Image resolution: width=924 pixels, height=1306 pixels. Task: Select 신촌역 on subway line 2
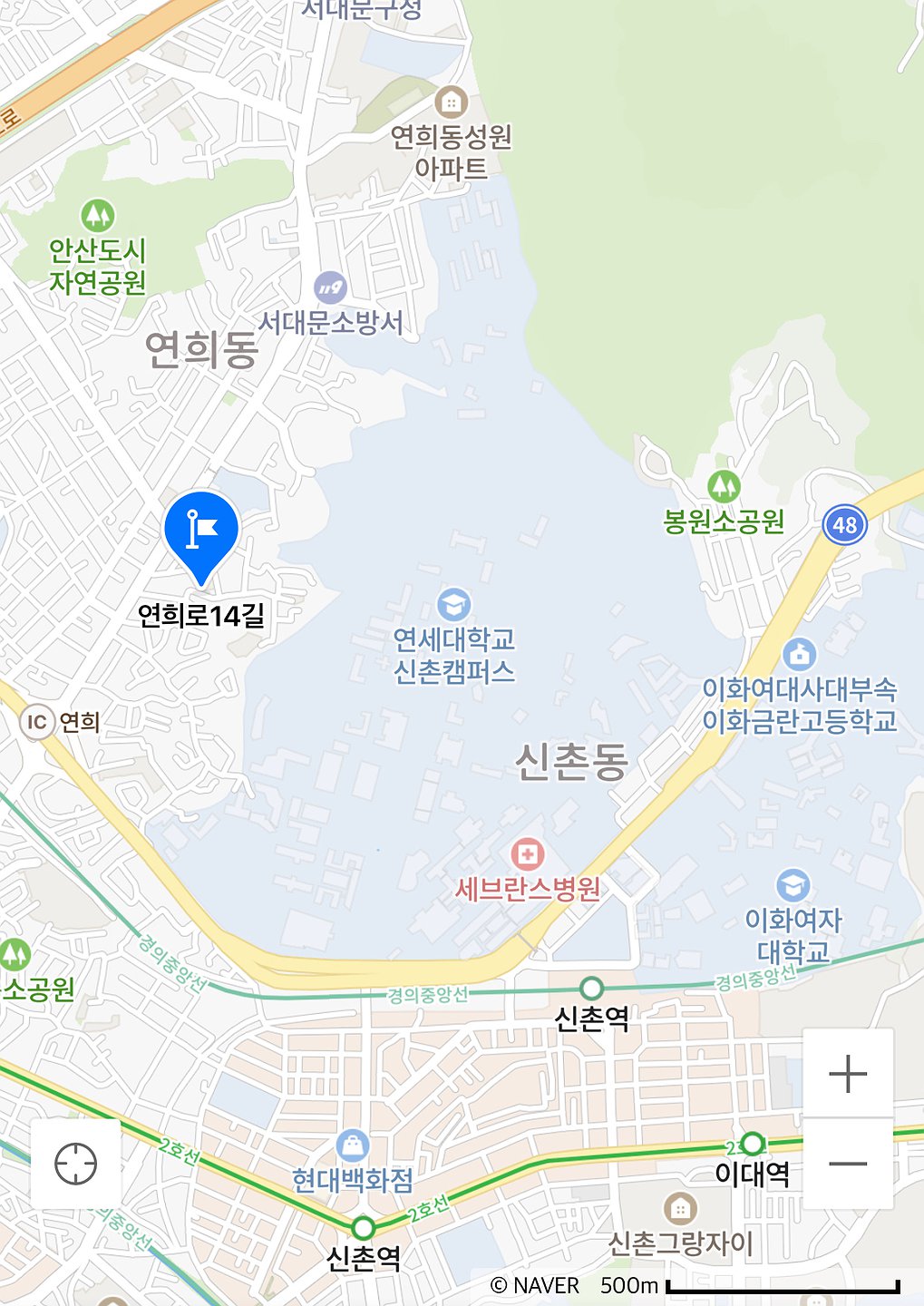point(364,1228)
